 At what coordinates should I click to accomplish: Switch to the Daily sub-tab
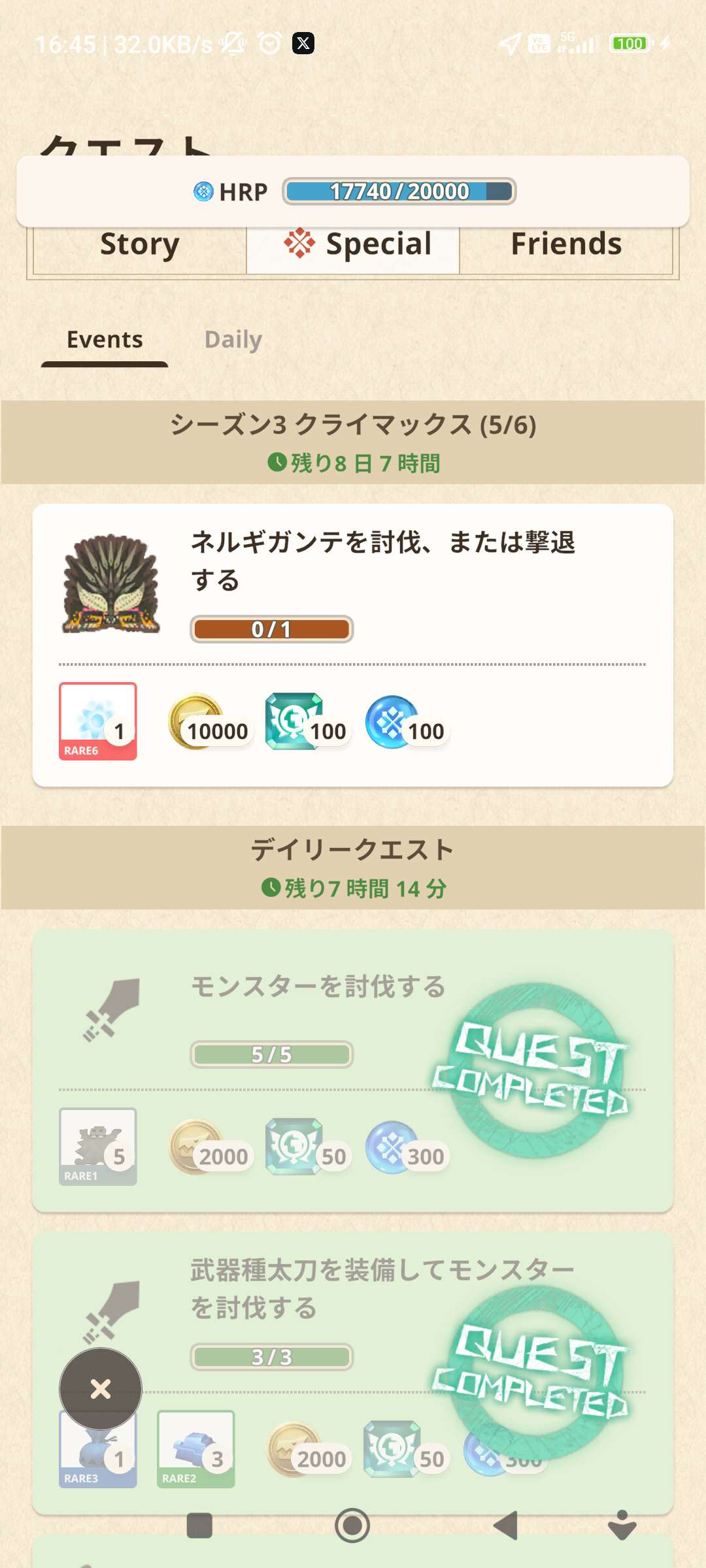(233, 340)
